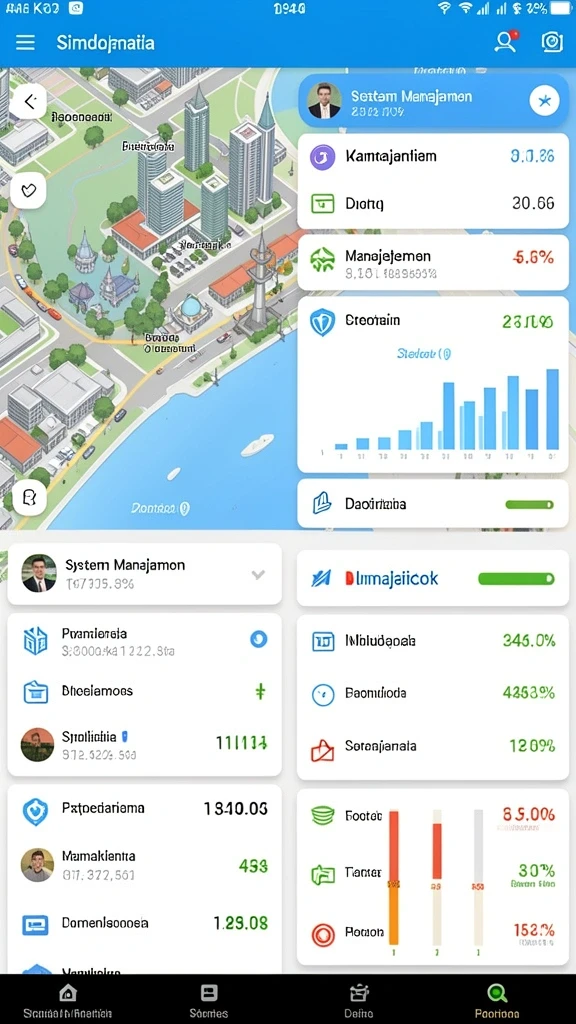The image size is (576, 1024).
Task: Tap the back arrow on the map
Action: [29, 101]
